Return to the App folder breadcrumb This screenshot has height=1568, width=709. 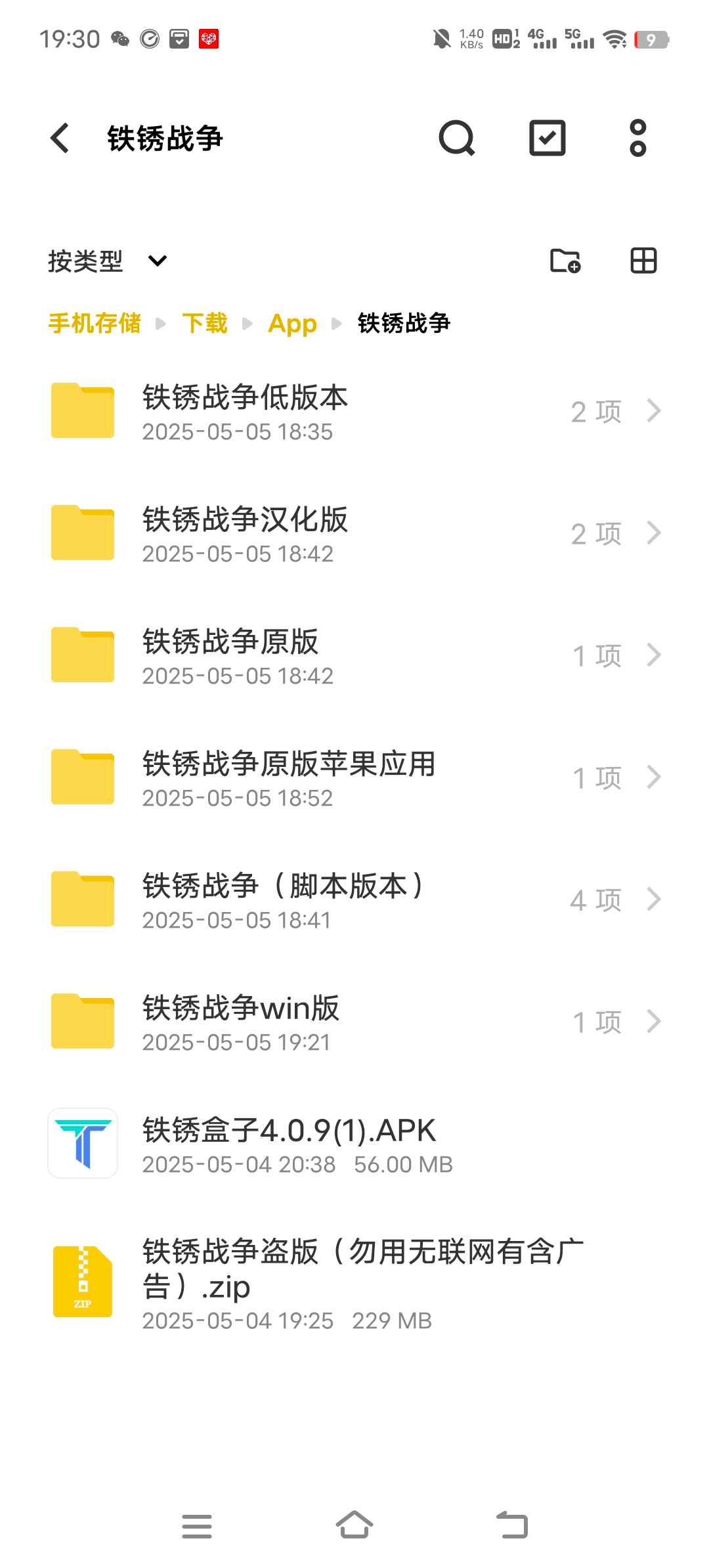coord(292,323)
